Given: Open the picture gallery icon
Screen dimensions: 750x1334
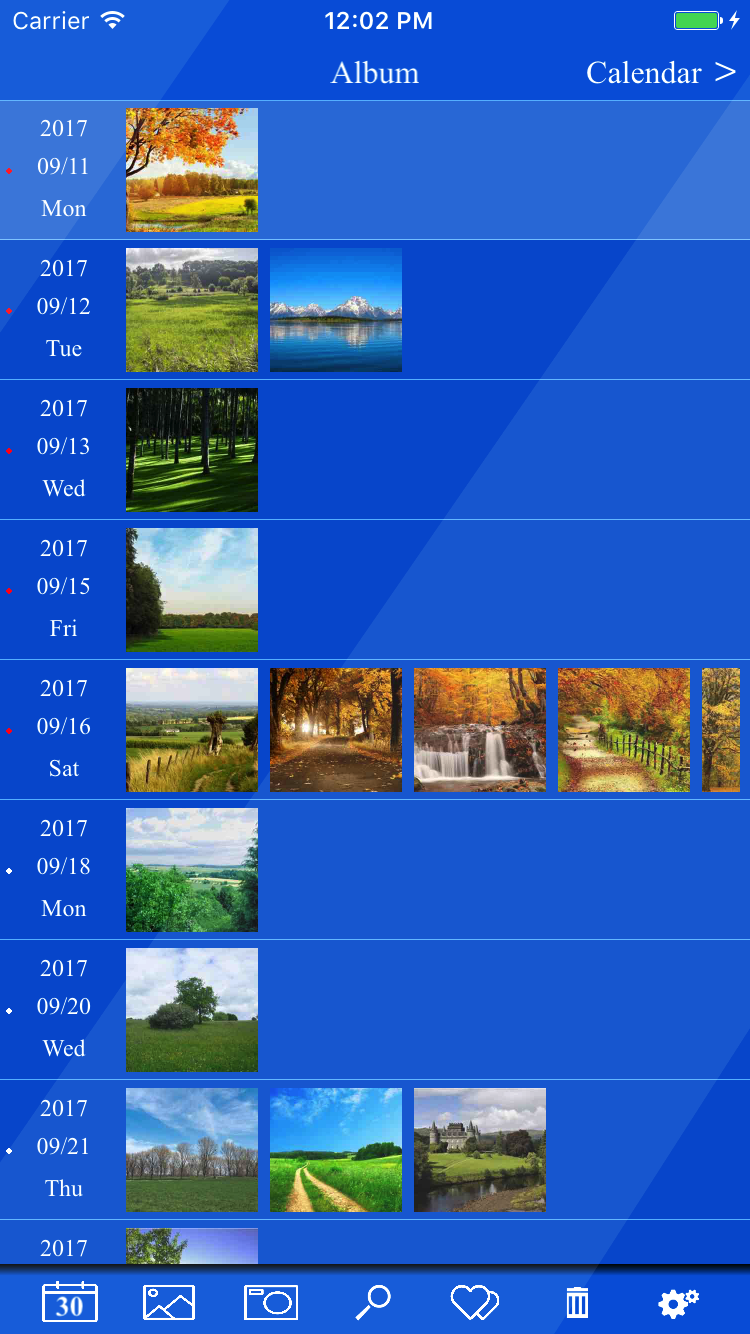Looking at the screenshot, I should [169, 1302].
